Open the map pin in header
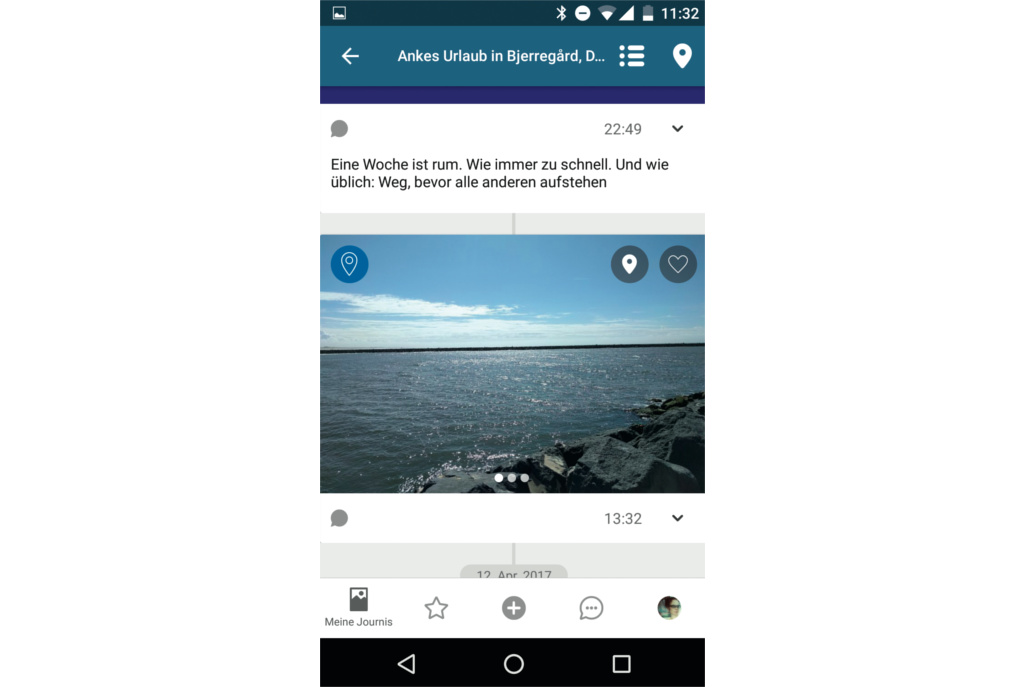Viewport: 1024px width, 687px height. tap(682, 56)
